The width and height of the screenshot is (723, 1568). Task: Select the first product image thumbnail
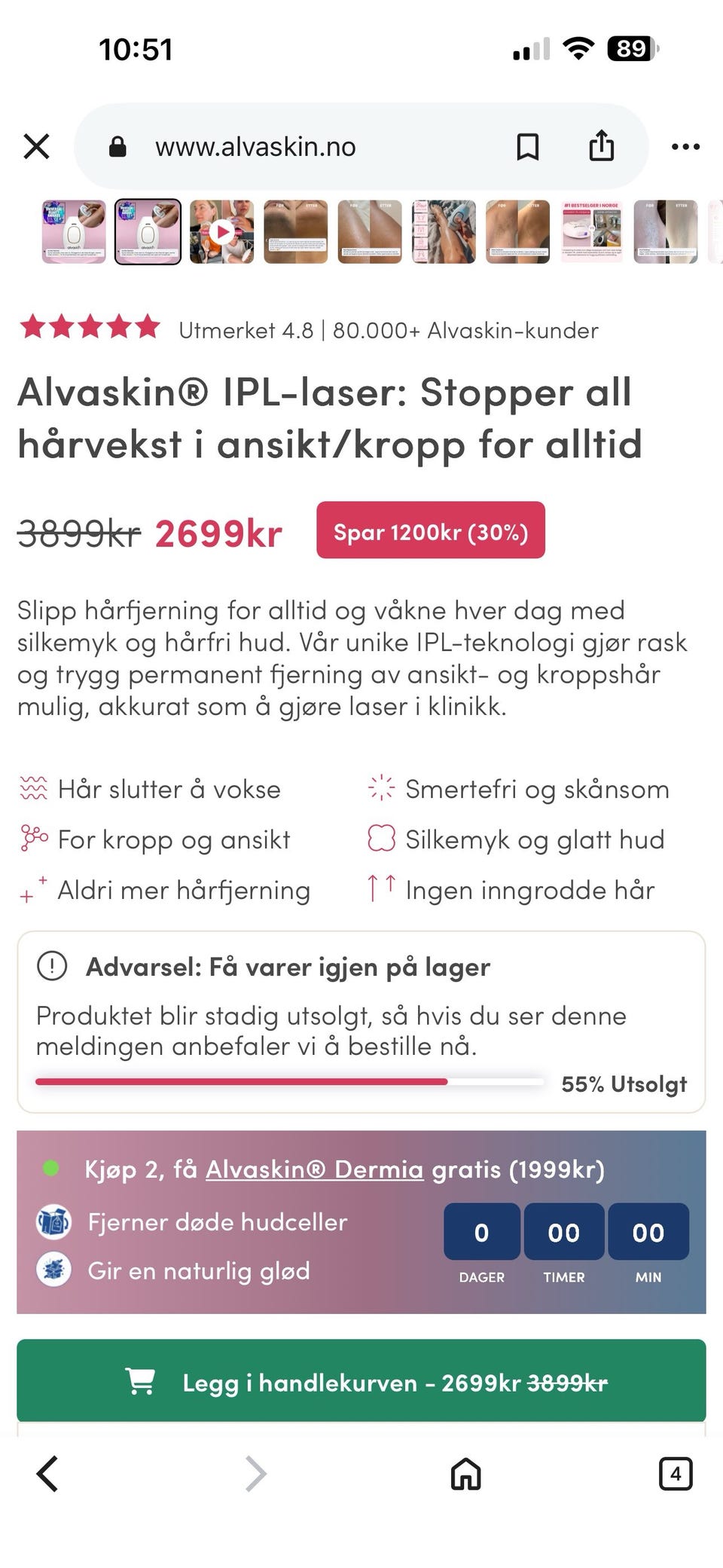coord(74,232)
